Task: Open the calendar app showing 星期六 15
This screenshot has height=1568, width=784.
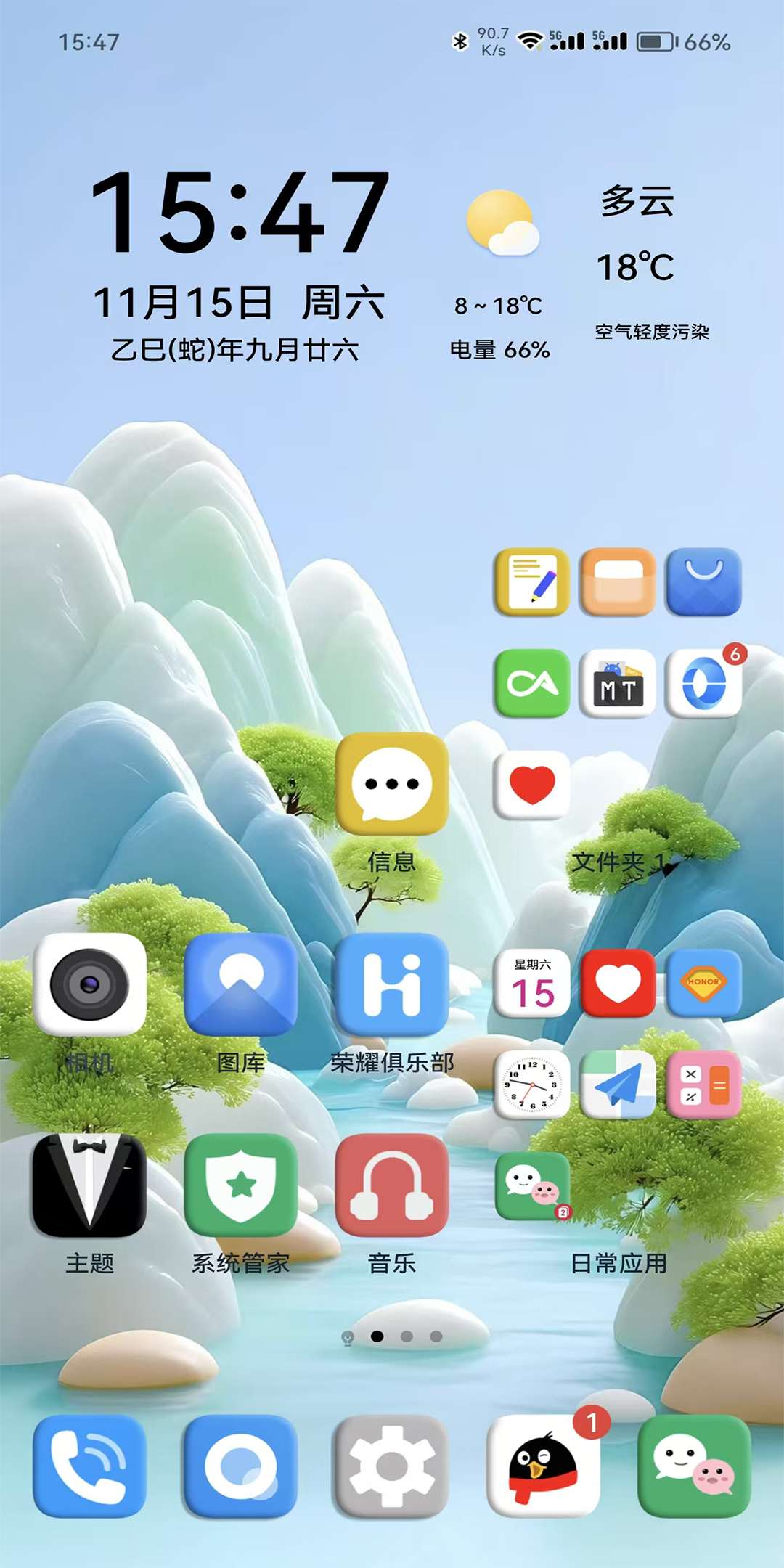Action: click(x=532, y=984)
